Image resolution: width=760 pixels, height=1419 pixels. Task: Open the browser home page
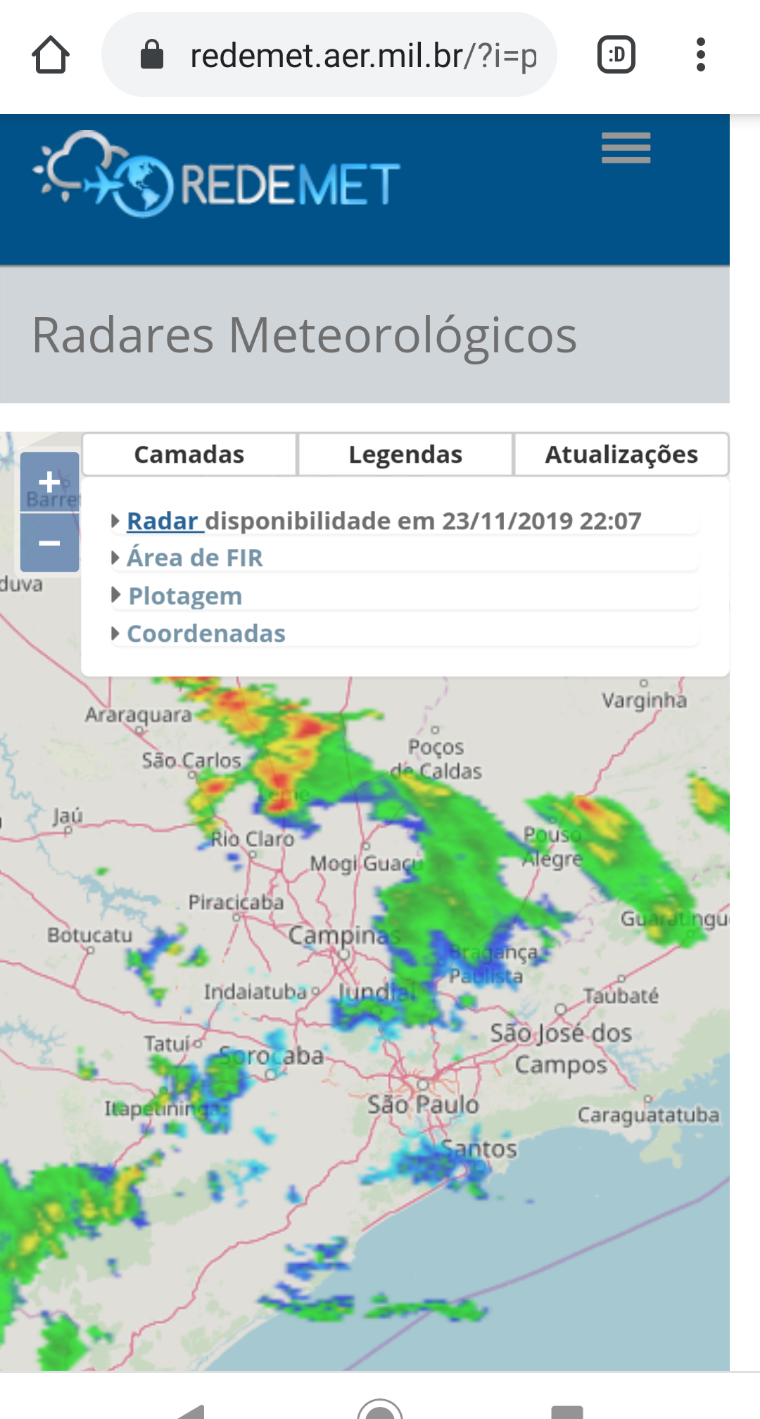50,55
